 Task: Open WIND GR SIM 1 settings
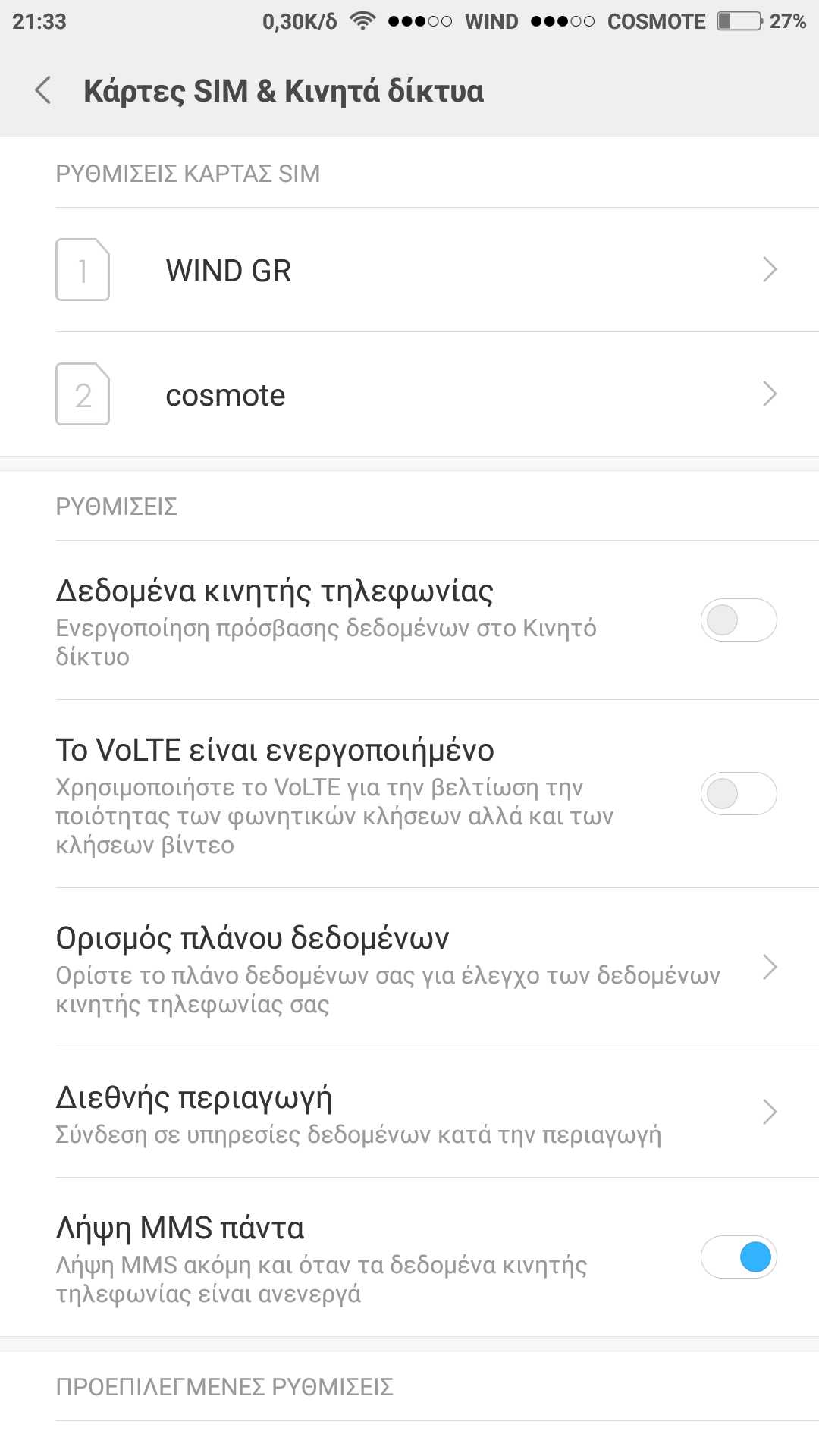pyautogui.click(x=409, y=270)
